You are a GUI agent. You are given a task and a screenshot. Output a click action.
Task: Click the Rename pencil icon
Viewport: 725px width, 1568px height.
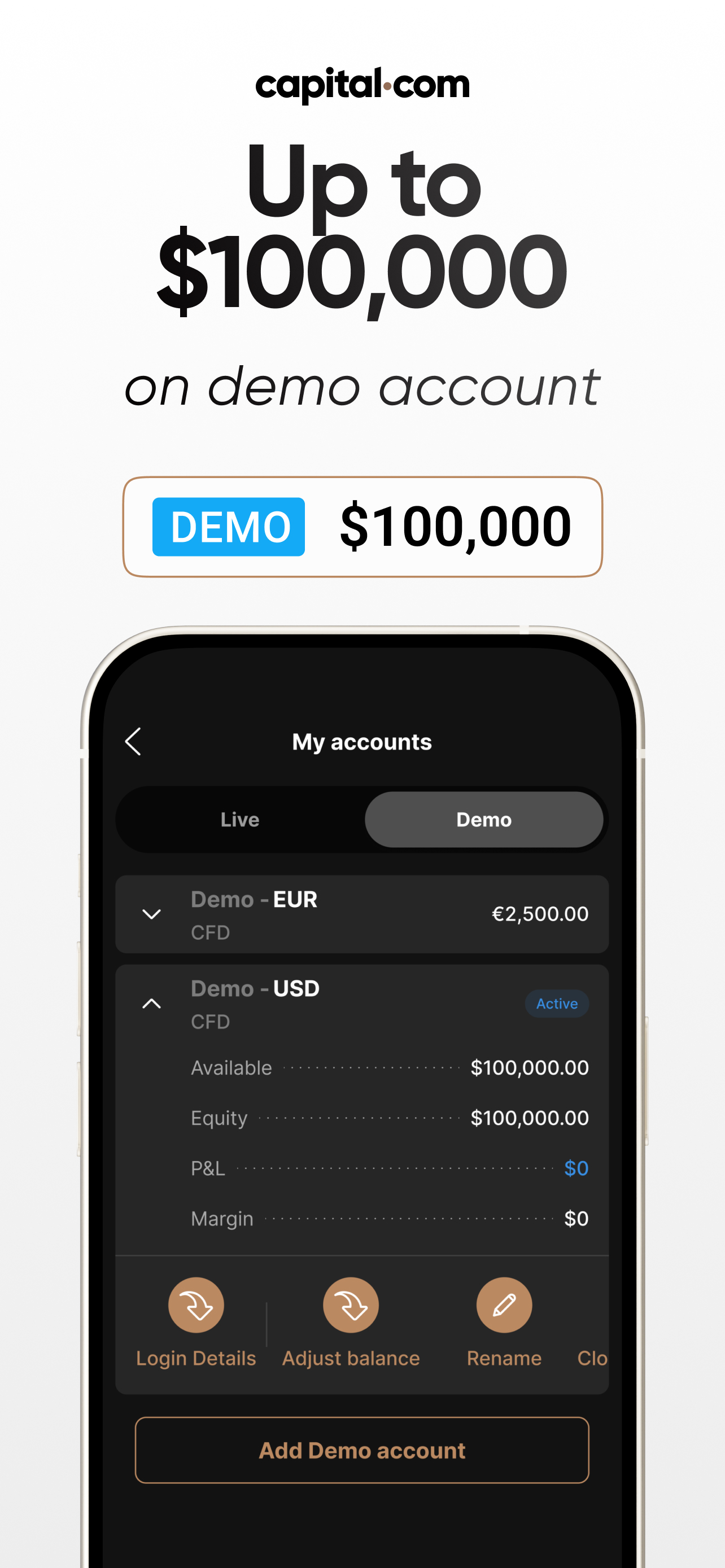(x=505, y=1304)
